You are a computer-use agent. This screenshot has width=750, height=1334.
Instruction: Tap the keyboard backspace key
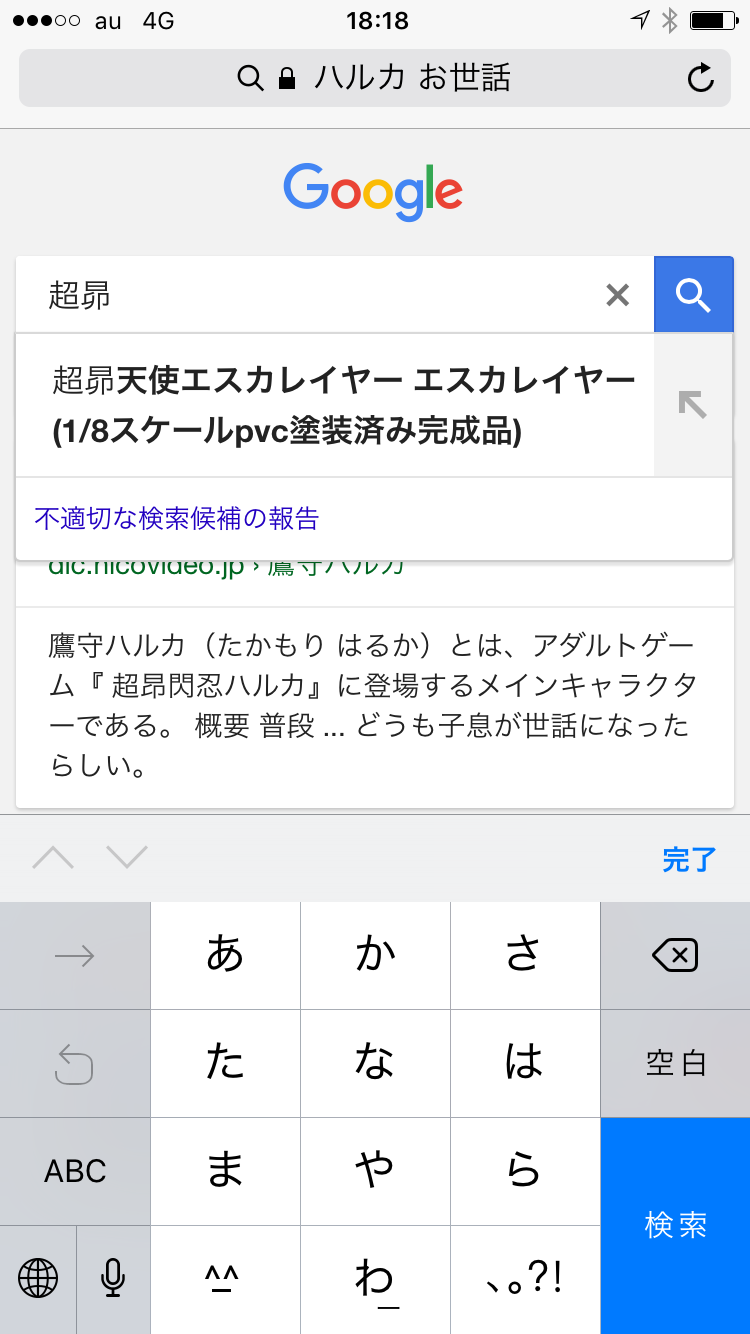coord(675,957)
